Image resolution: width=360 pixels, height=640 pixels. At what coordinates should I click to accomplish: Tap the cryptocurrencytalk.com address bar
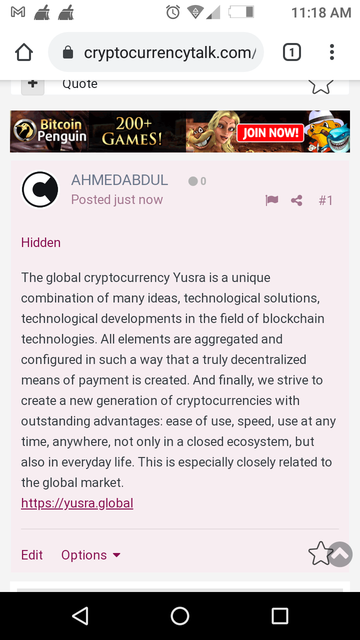(x=156, y=53)
